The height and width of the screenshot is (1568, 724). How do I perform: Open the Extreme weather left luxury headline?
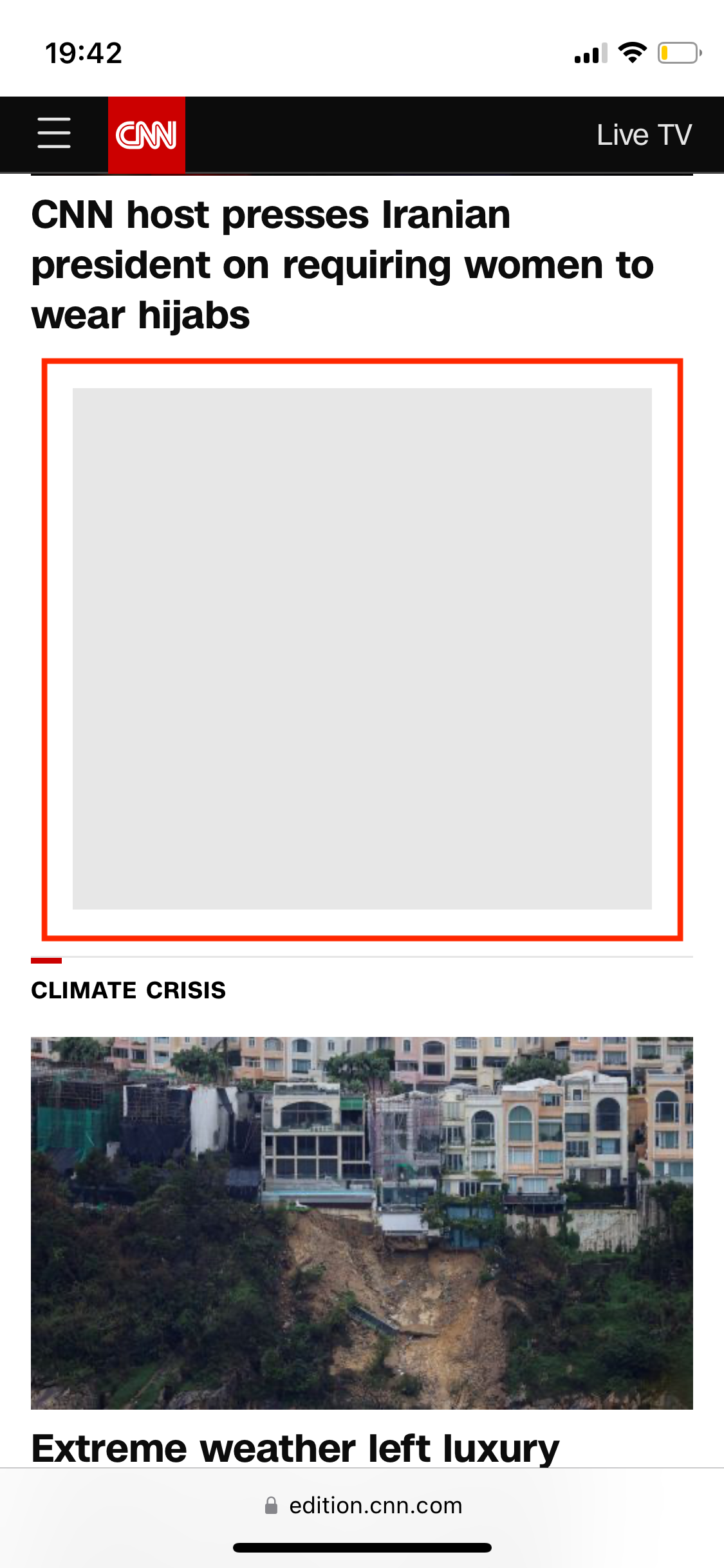295,1448
